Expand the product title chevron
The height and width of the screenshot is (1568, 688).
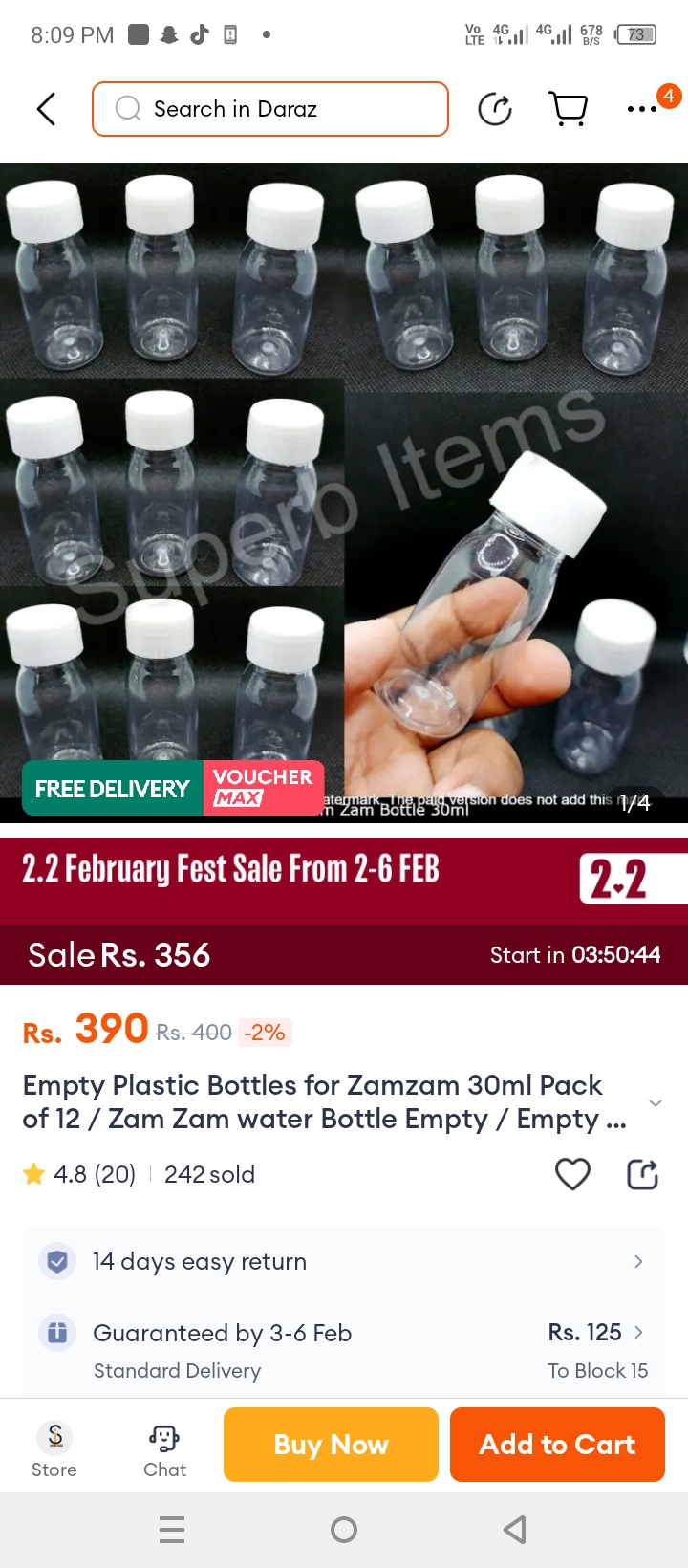tap(656, 1102)
